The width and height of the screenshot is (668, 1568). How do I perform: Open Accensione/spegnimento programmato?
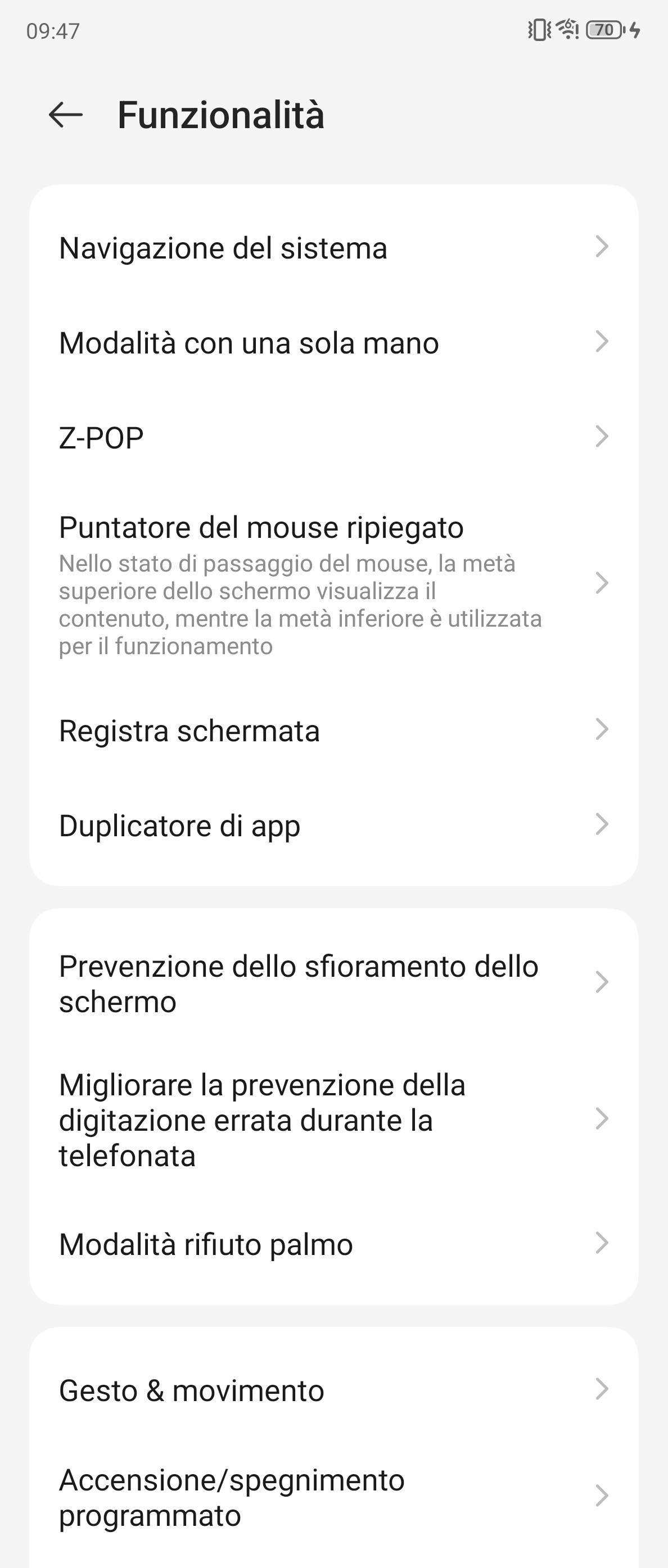pos(333,1497)
